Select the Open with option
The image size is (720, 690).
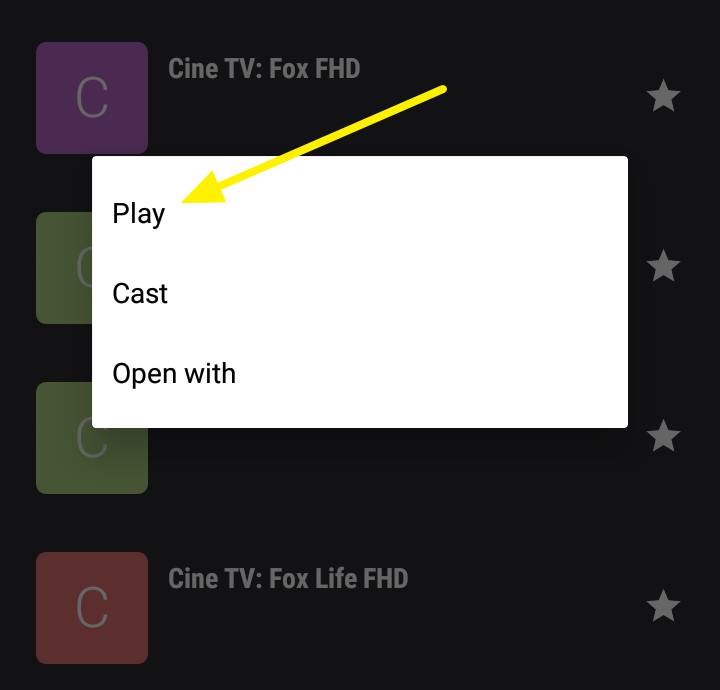[x=174, y=374]
